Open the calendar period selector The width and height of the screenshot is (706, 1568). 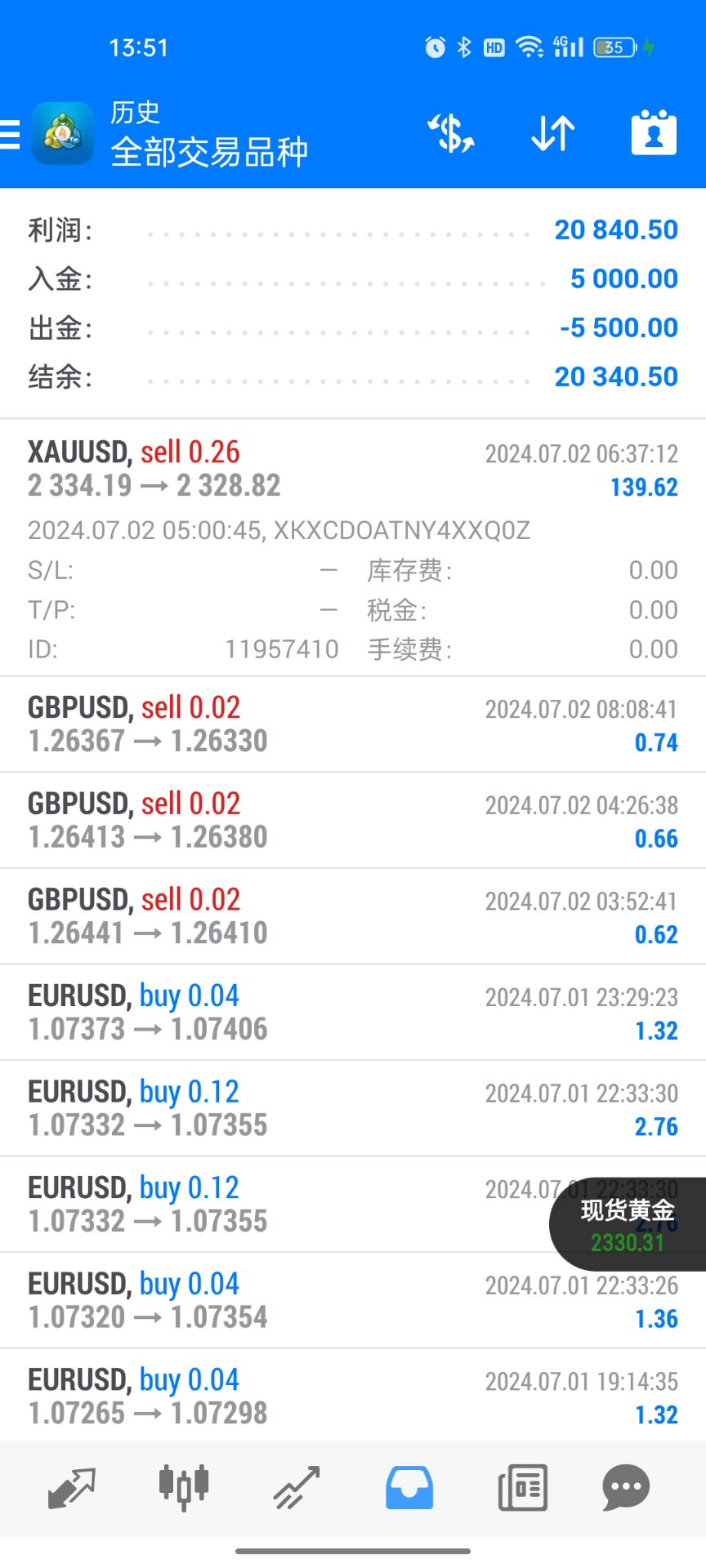[654, 134]
